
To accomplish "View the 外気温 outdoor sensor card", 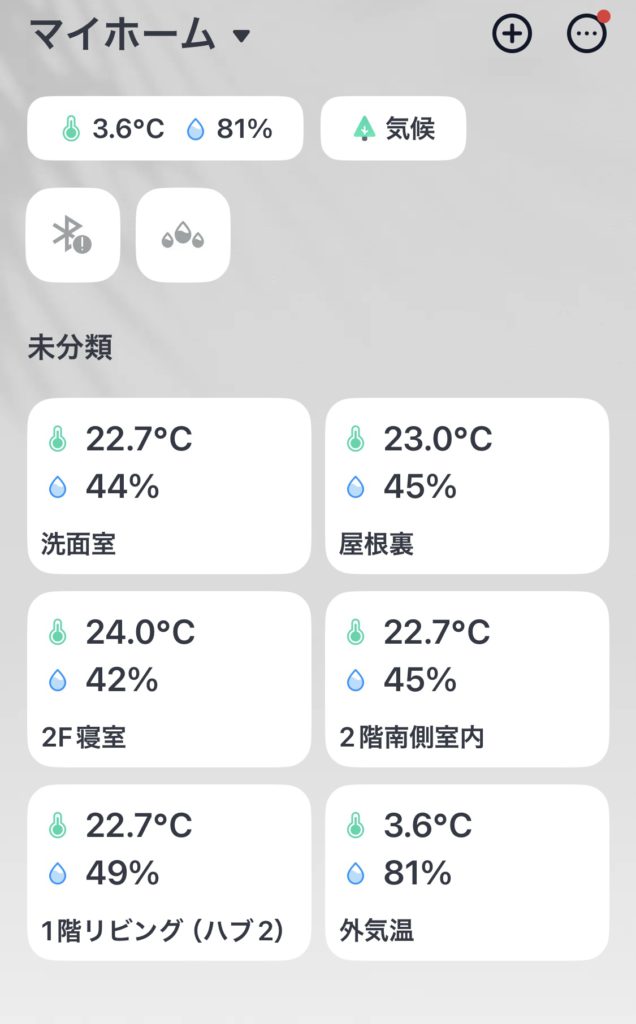I will (467, 872).
